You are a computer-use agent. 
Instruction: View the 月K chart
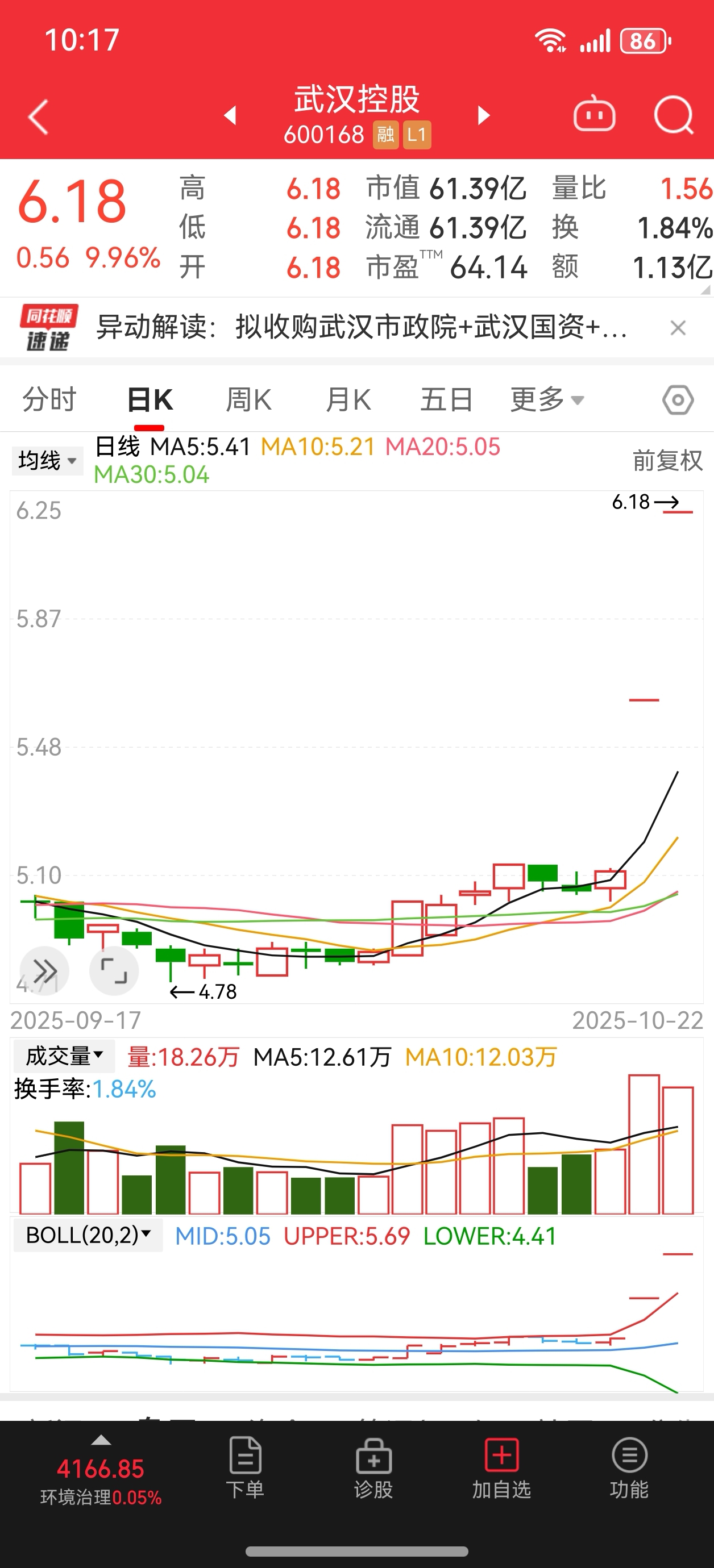pyautogui.click(x=348, y=400)
